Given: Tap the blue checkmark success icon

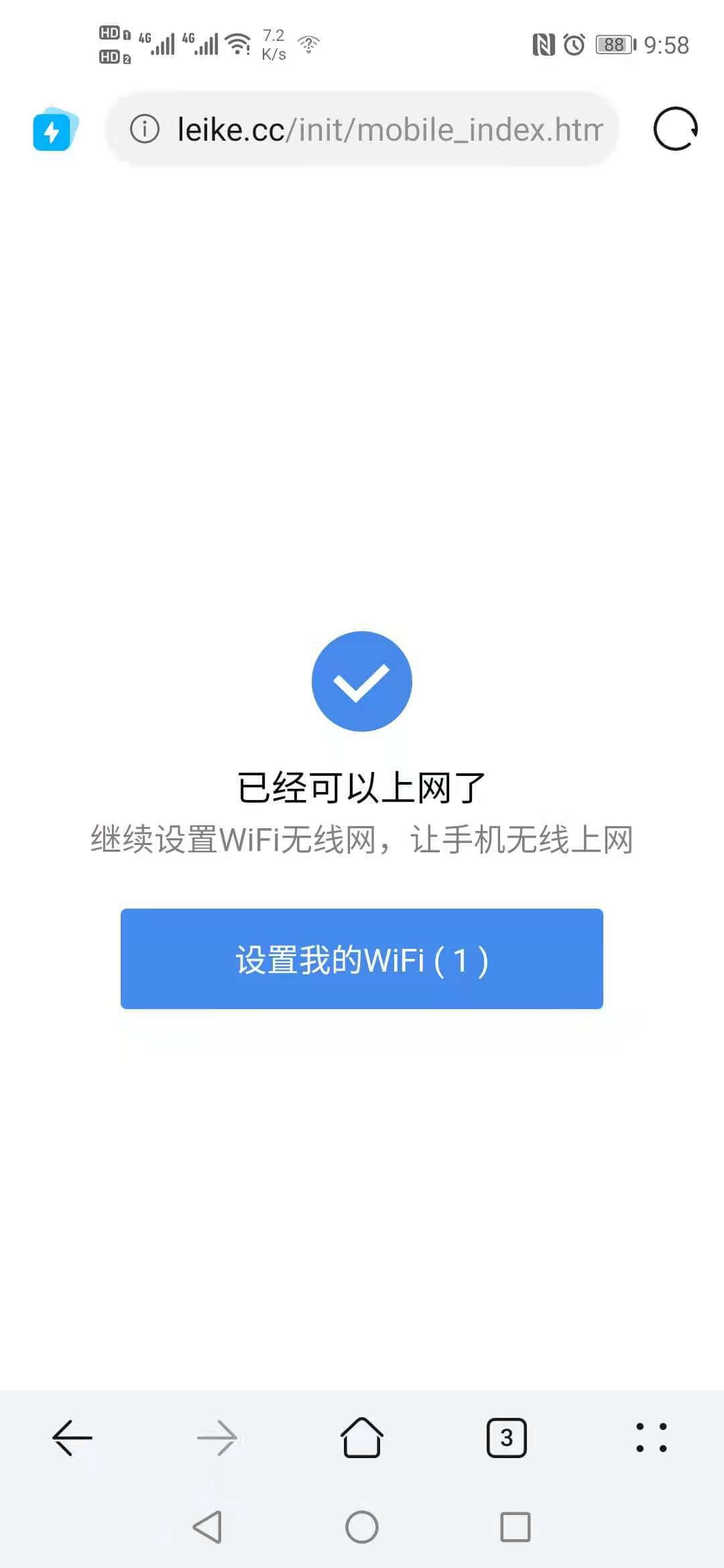Looking at the screenshot, I should [362, 681].
